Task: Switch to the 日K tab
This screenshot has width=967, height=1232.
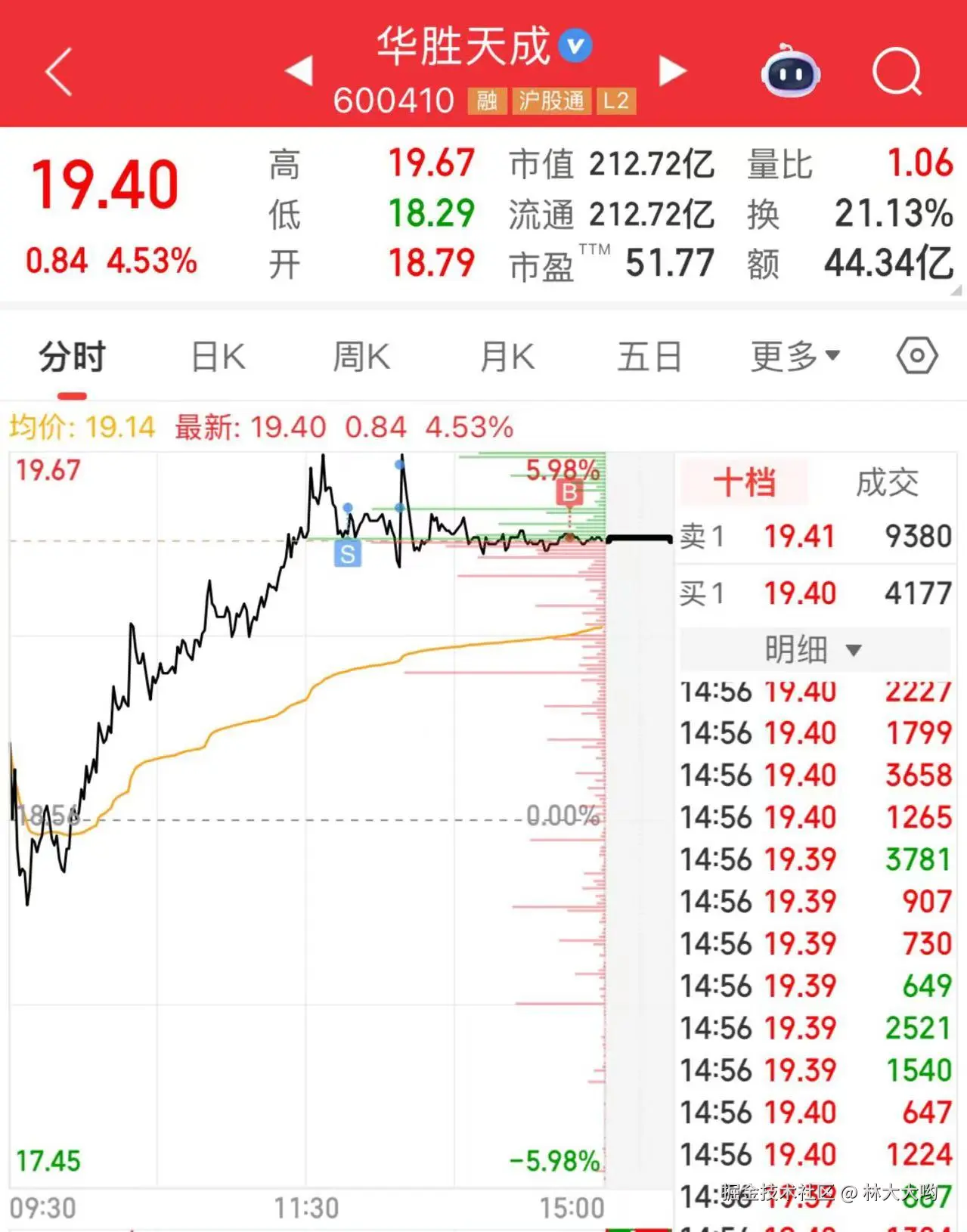Action: 217,355
